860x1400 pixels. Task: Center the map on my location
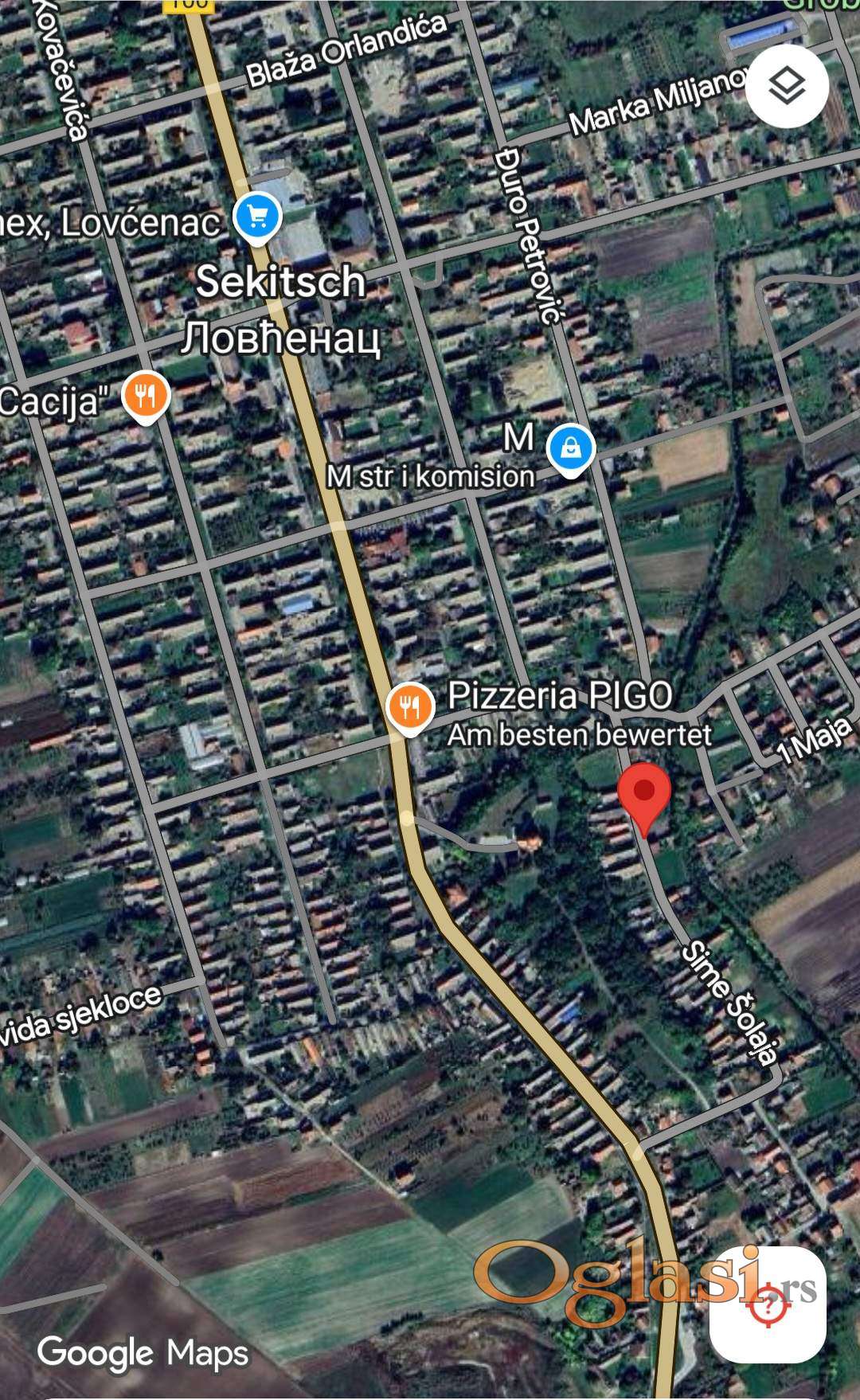[768, 1305]
